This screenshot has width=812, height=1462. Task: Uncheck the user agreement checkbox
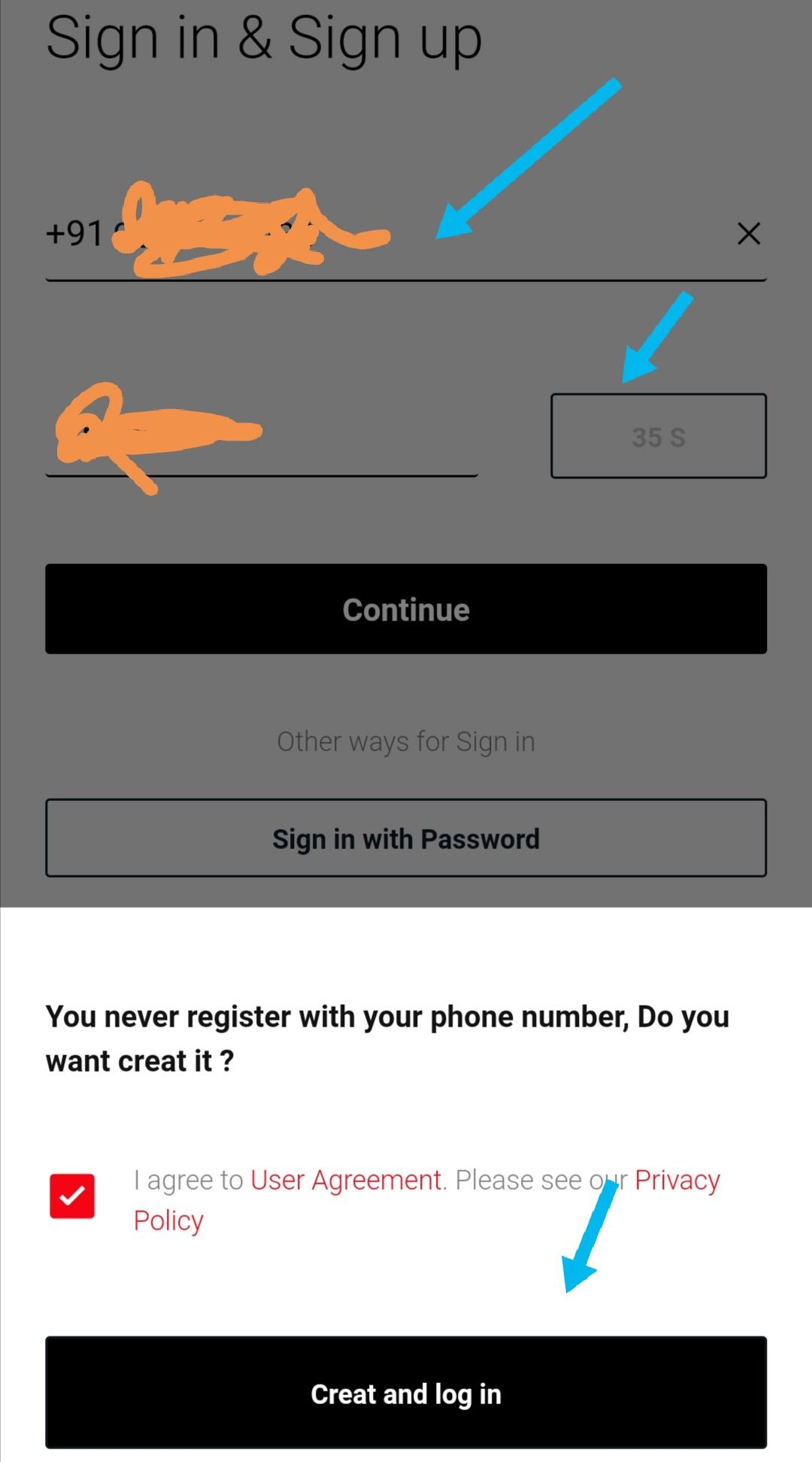coord(72,1196)
